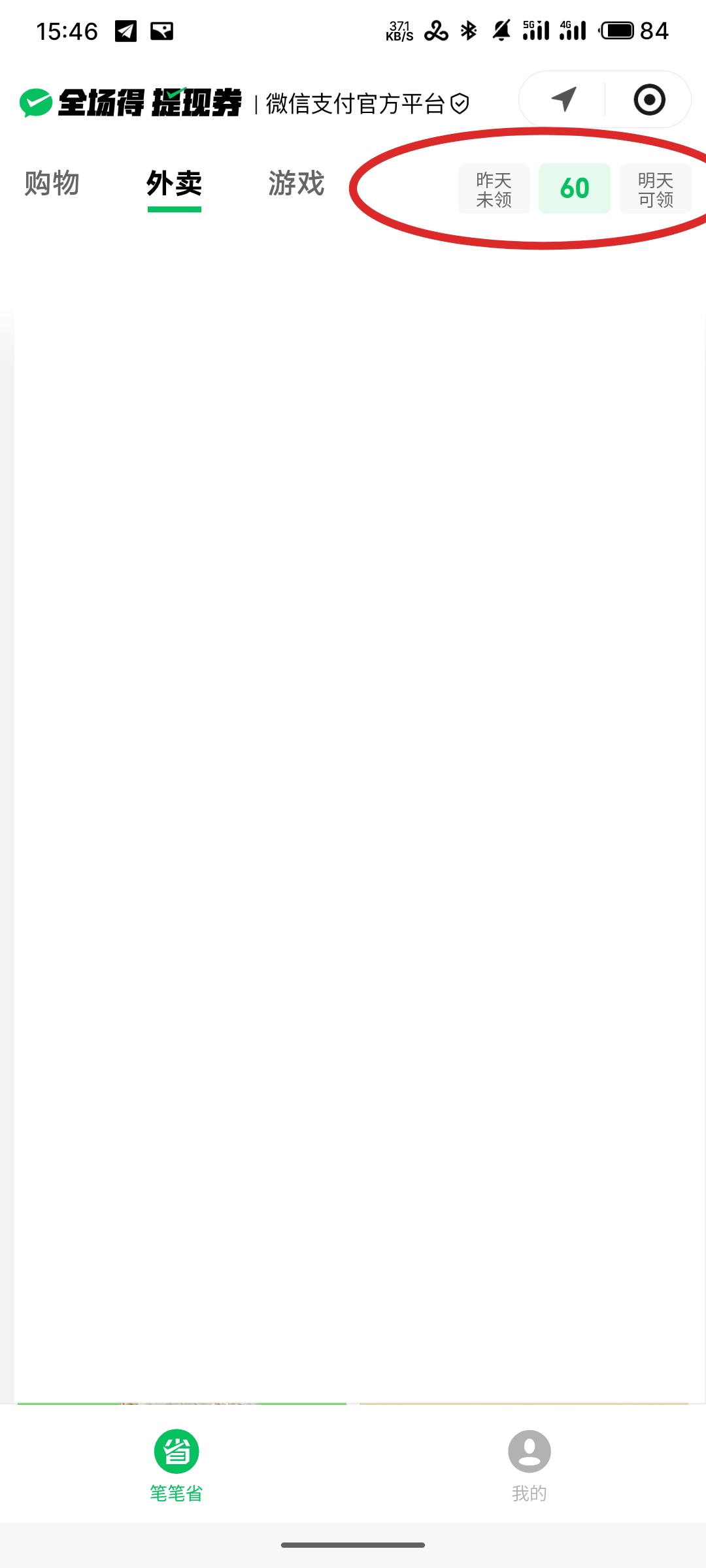The image size is (706, 1568).
Task: Close the mini program with circle button
Action: (649, 99)
